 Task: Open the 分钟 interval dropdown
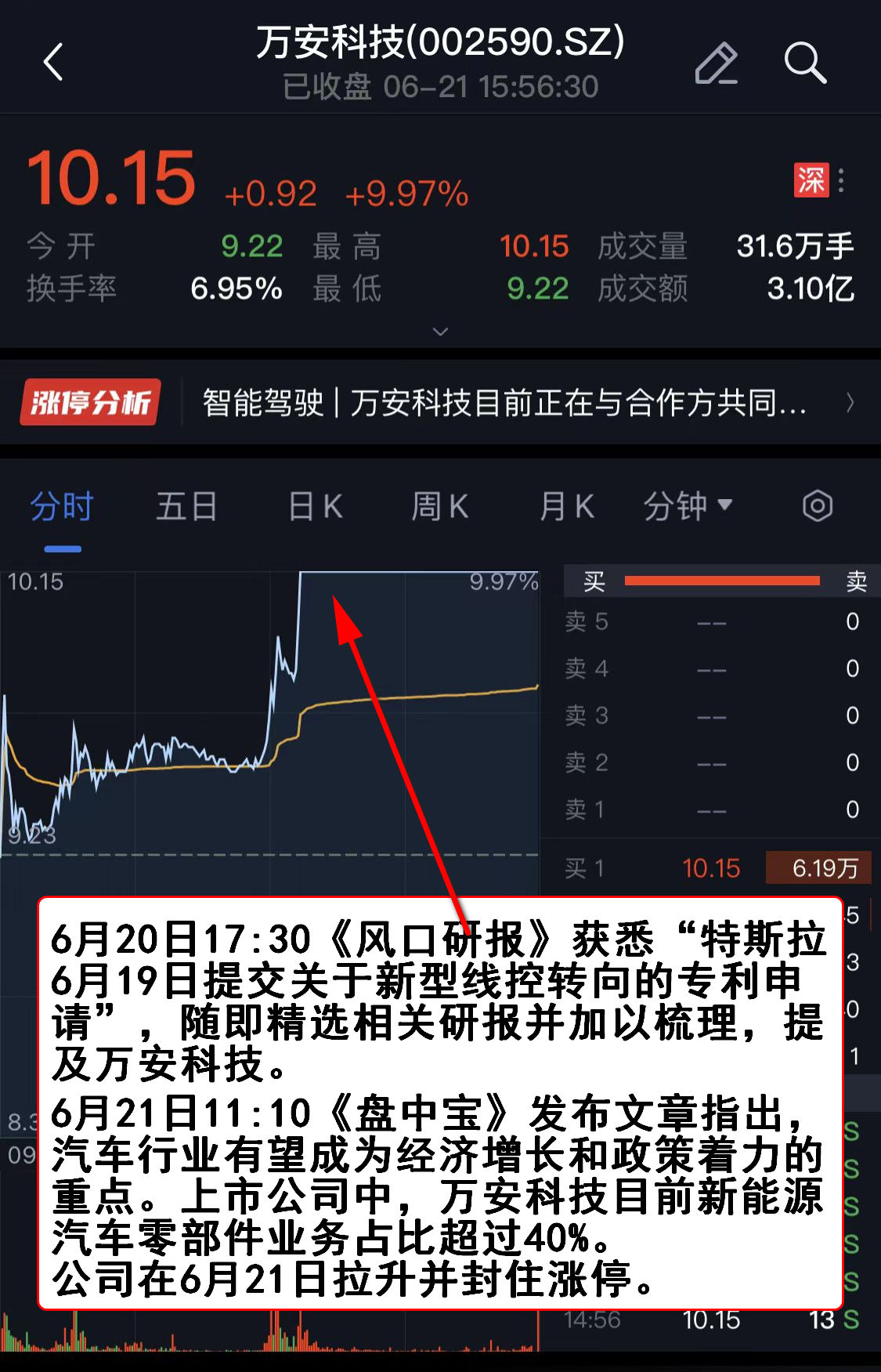pos(688,506)
